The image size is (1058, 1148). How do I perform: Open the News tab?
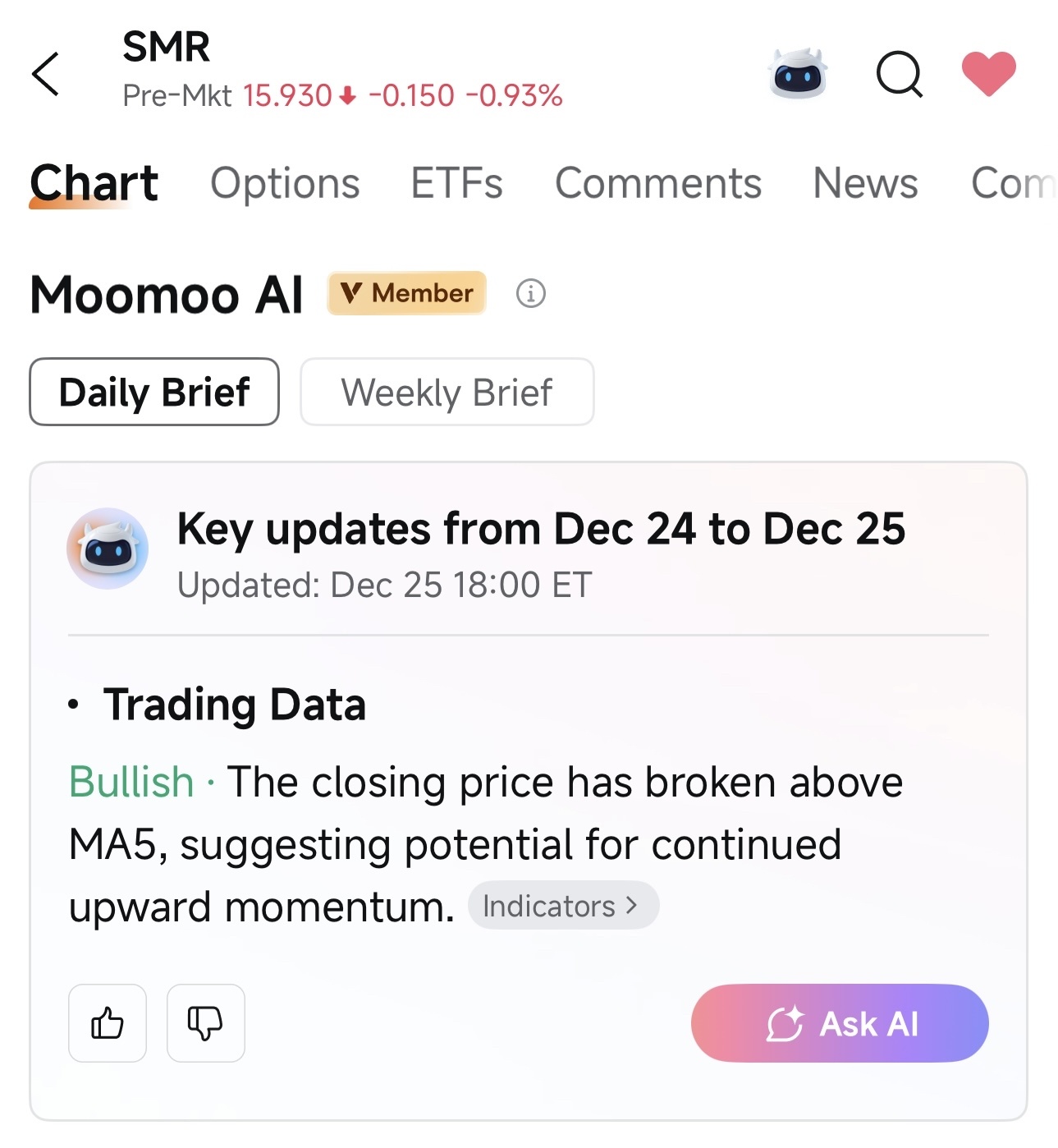click(865, 183)
